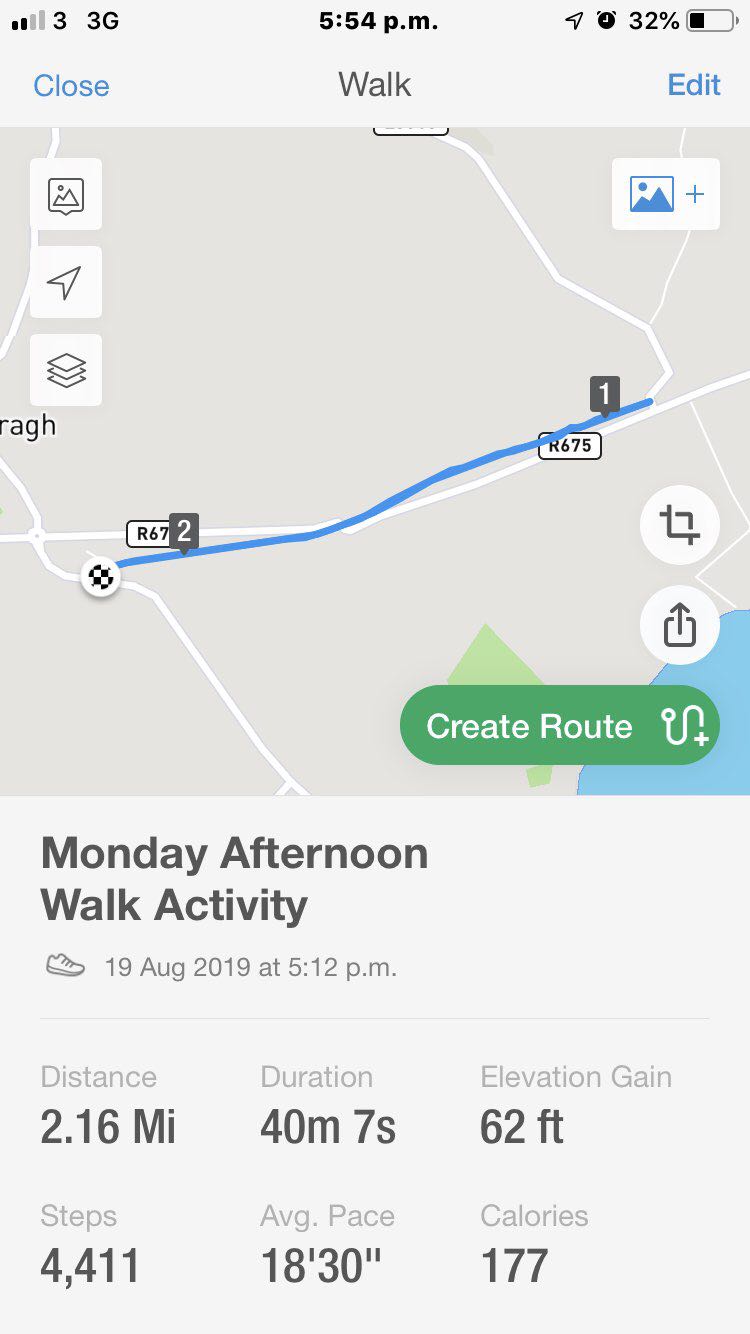
Task: Edit this walk activity
Action: (693, 85)
